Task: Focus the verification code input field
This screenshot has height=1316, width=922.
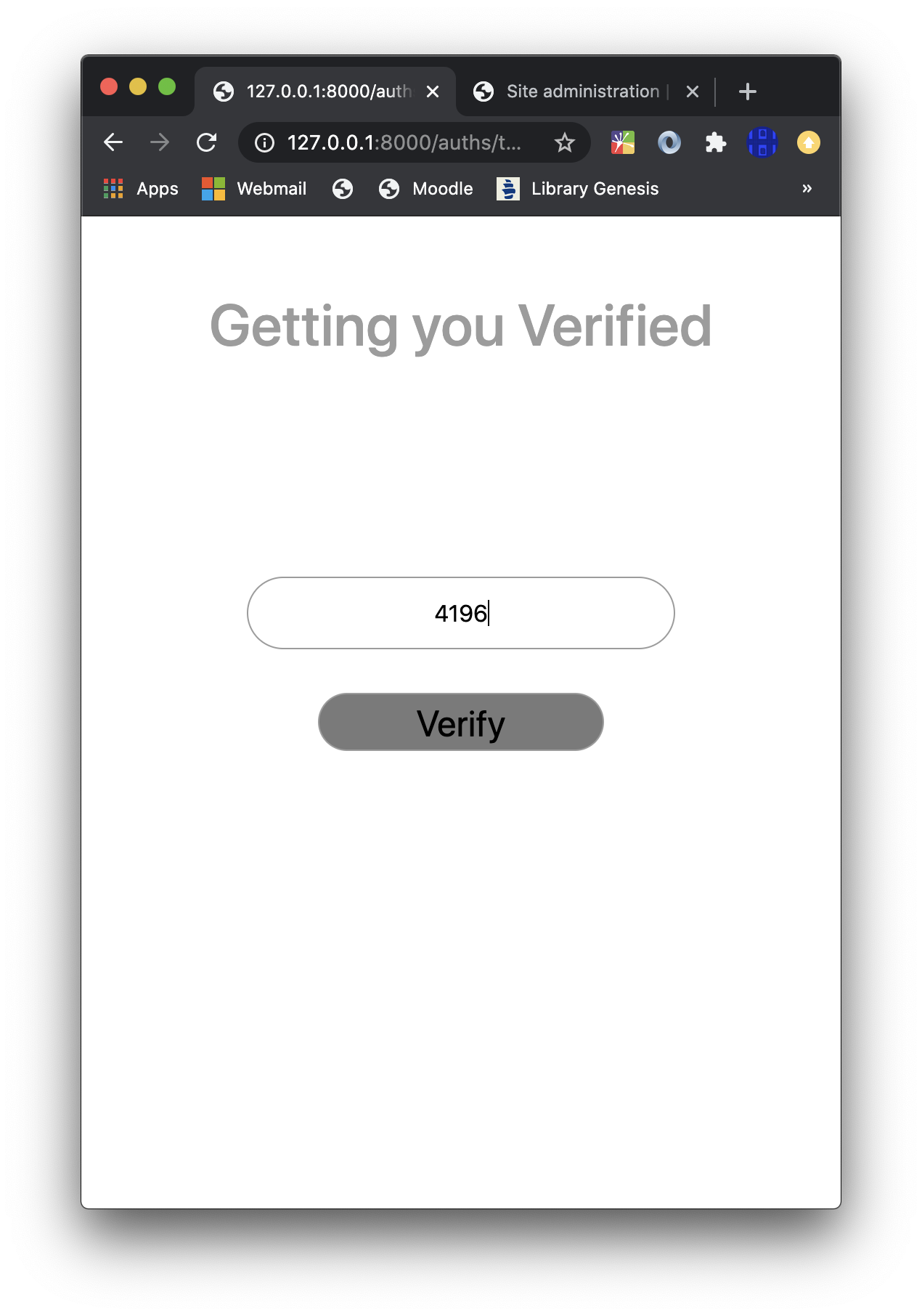Action: (x=460, y=613)
